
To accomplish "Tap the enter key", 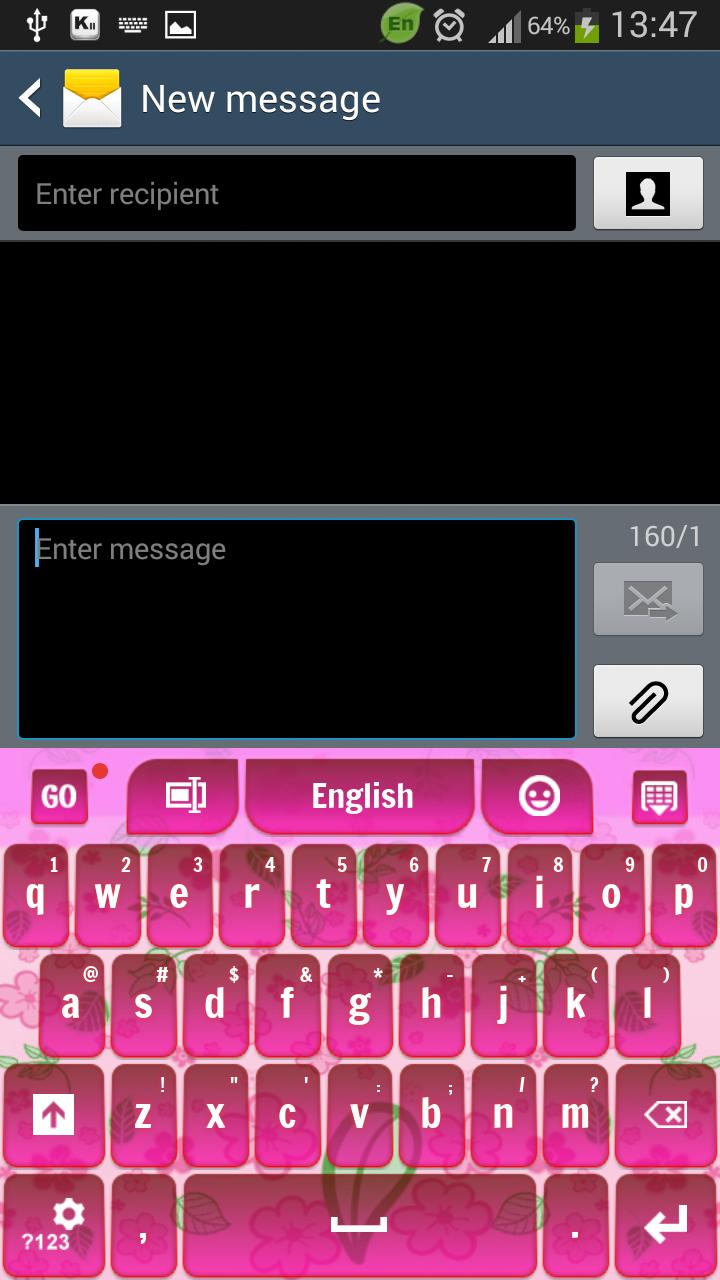I will tap(666, 1225).
